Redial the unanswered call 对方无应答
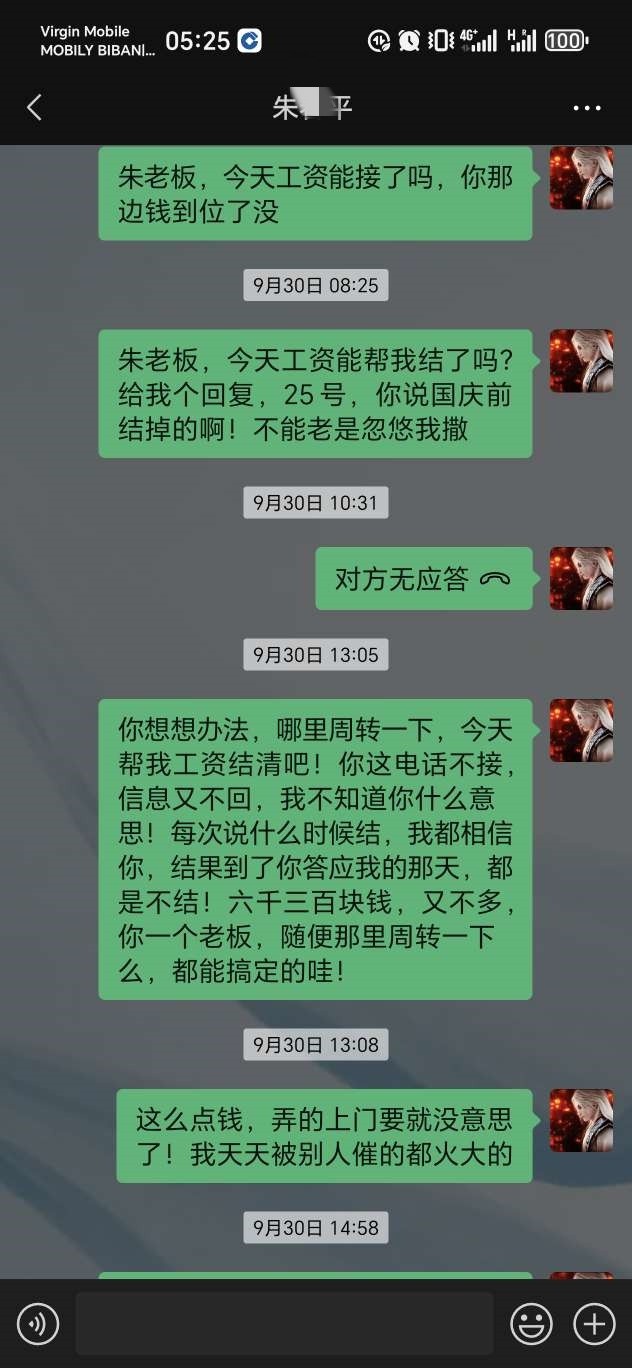632x1368 pixels. click(x=423, y=579)
